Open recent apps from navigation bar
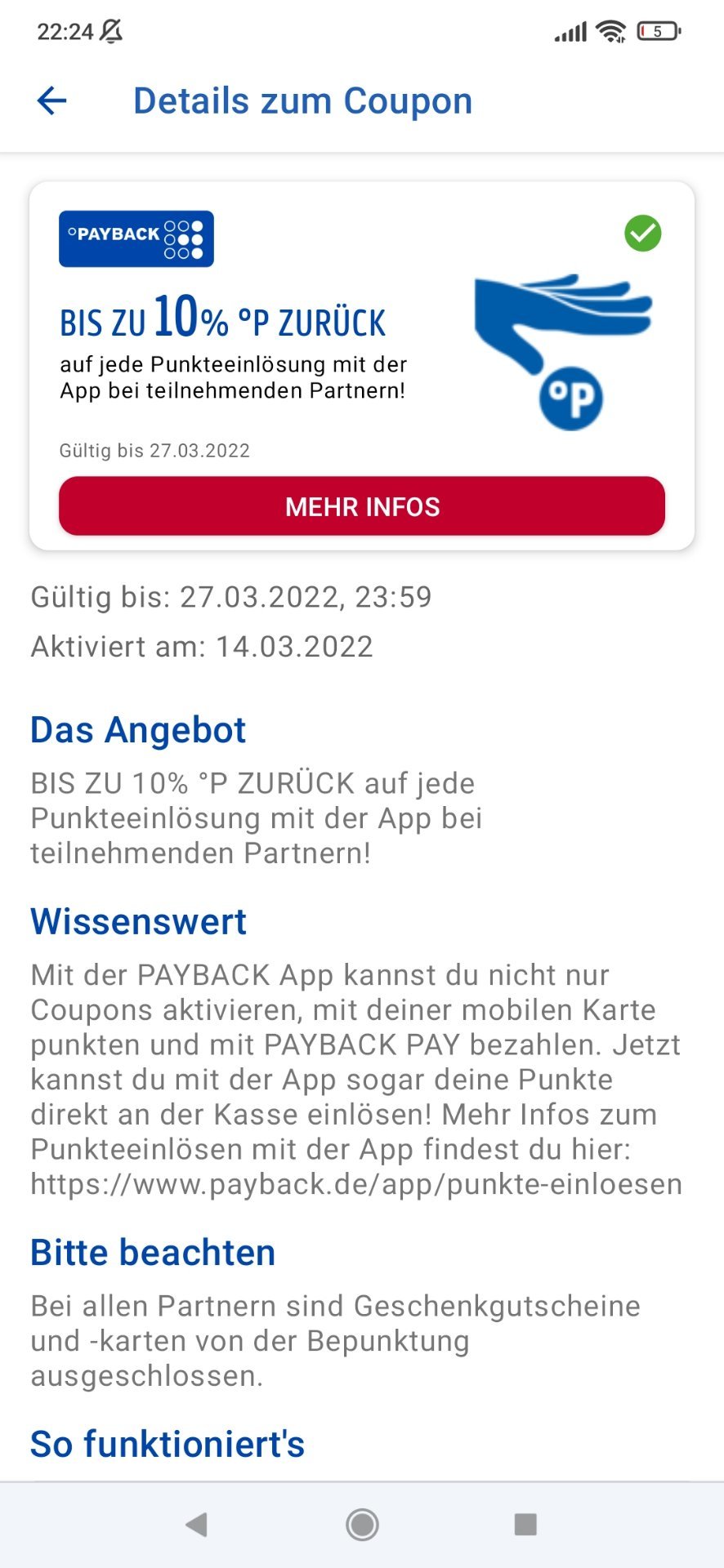 (525, 1524)
